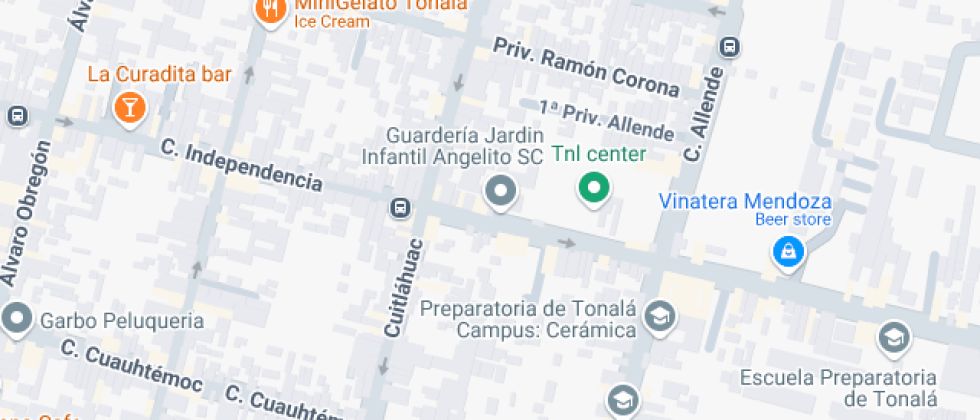
Task: Open the La Curadita bar pin
Action: pyautogui.click(x=129, y=107)
